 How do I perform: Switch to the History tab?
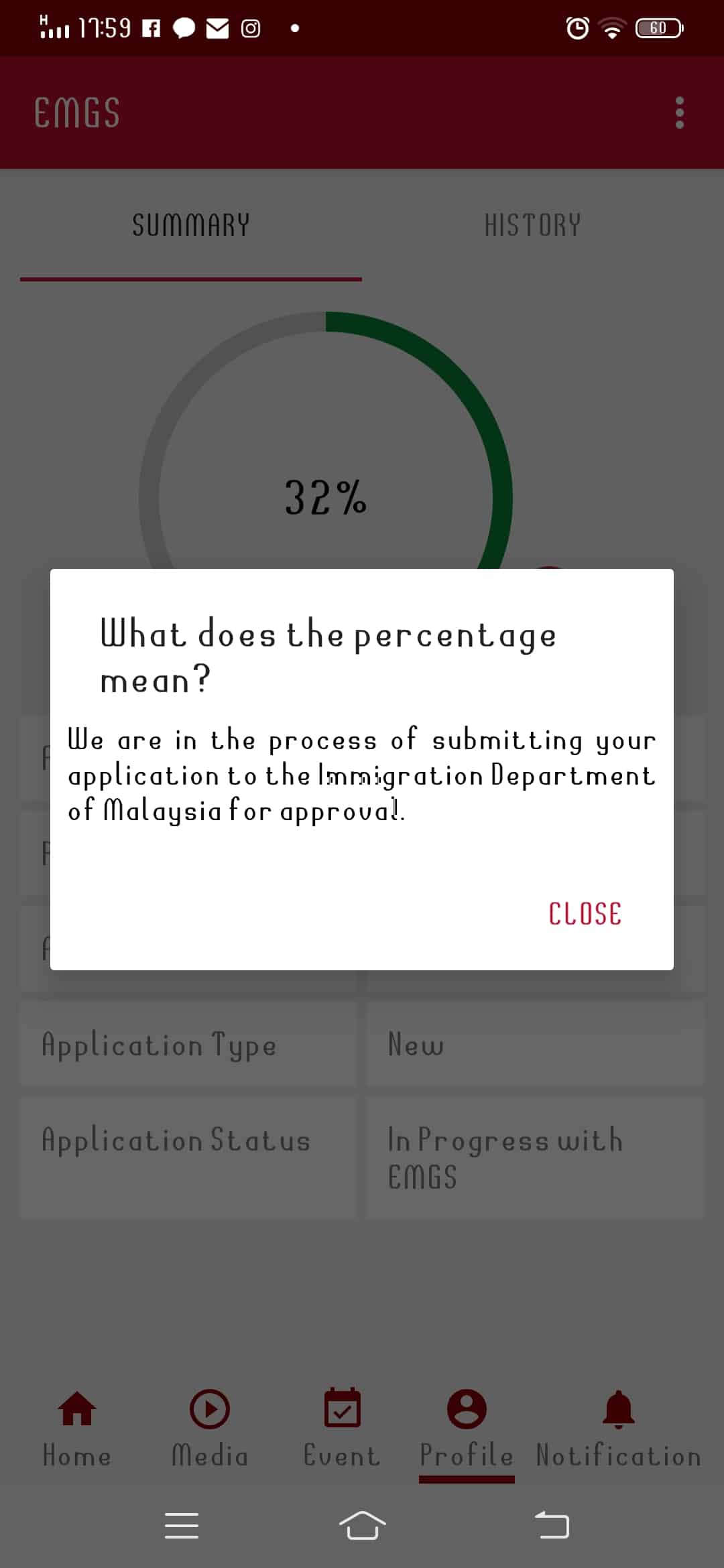click(532, 225)
